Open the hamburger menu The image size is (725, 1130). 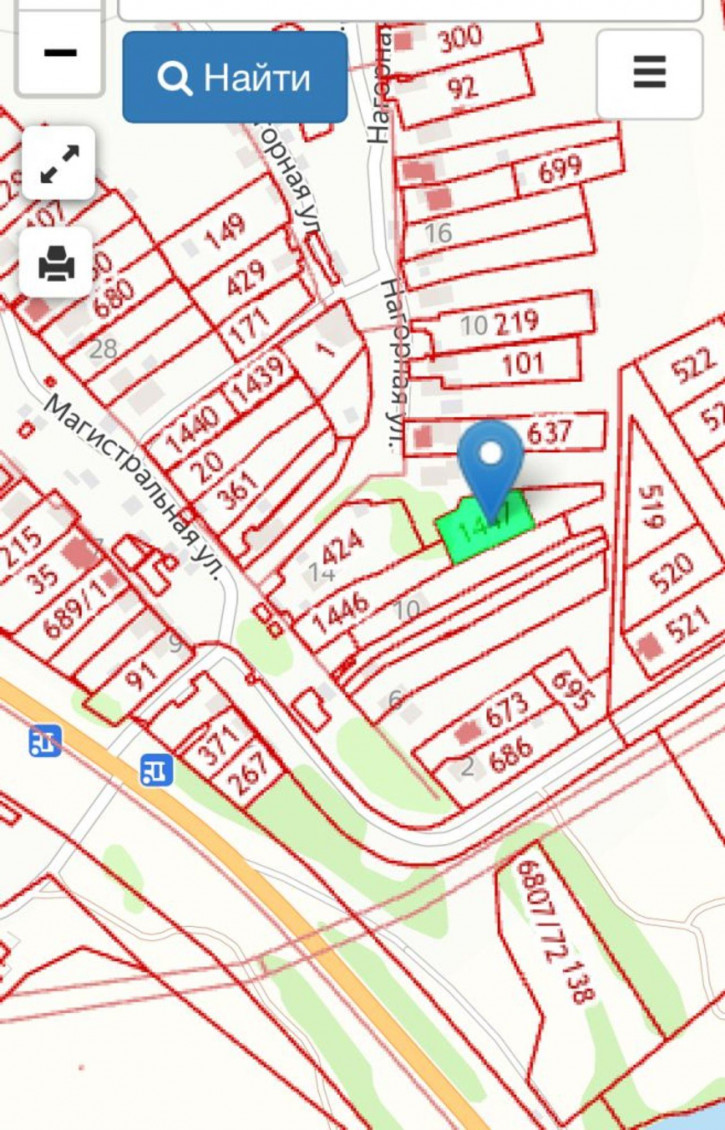coord(649,74)
